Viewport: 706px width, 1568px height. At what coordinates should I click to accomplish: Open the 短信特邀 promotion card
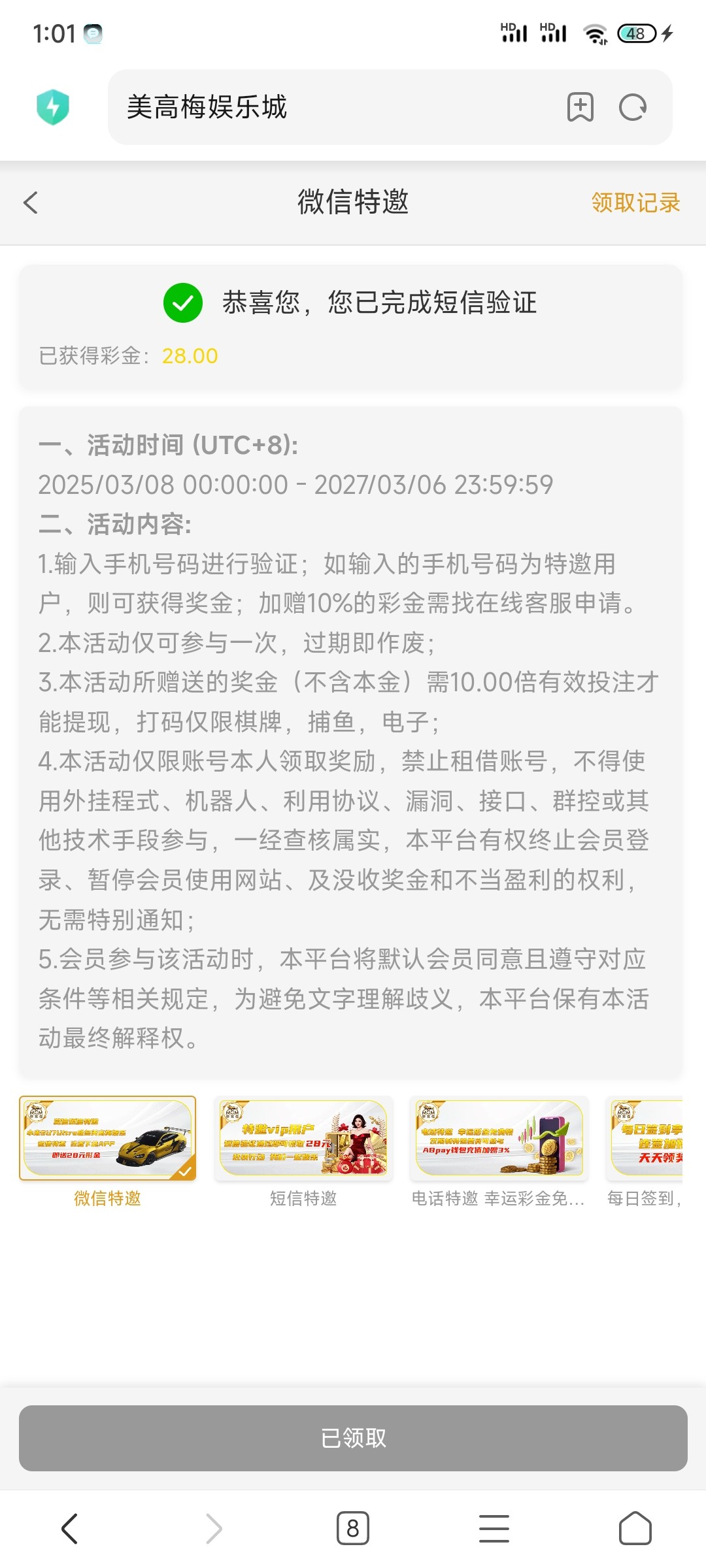tap(303, 1151)
